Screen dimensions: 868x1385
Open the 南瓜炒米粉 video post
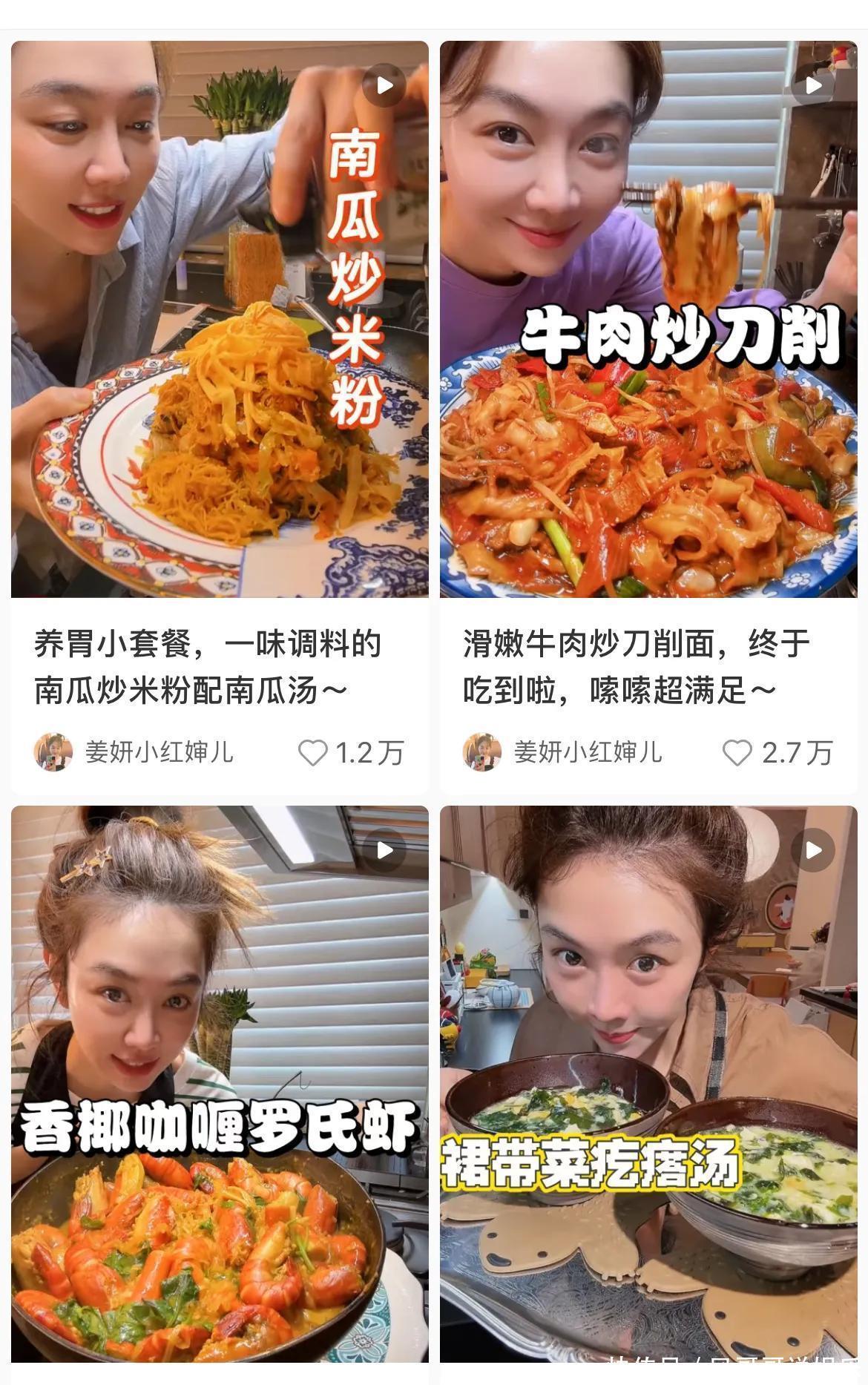220,319
